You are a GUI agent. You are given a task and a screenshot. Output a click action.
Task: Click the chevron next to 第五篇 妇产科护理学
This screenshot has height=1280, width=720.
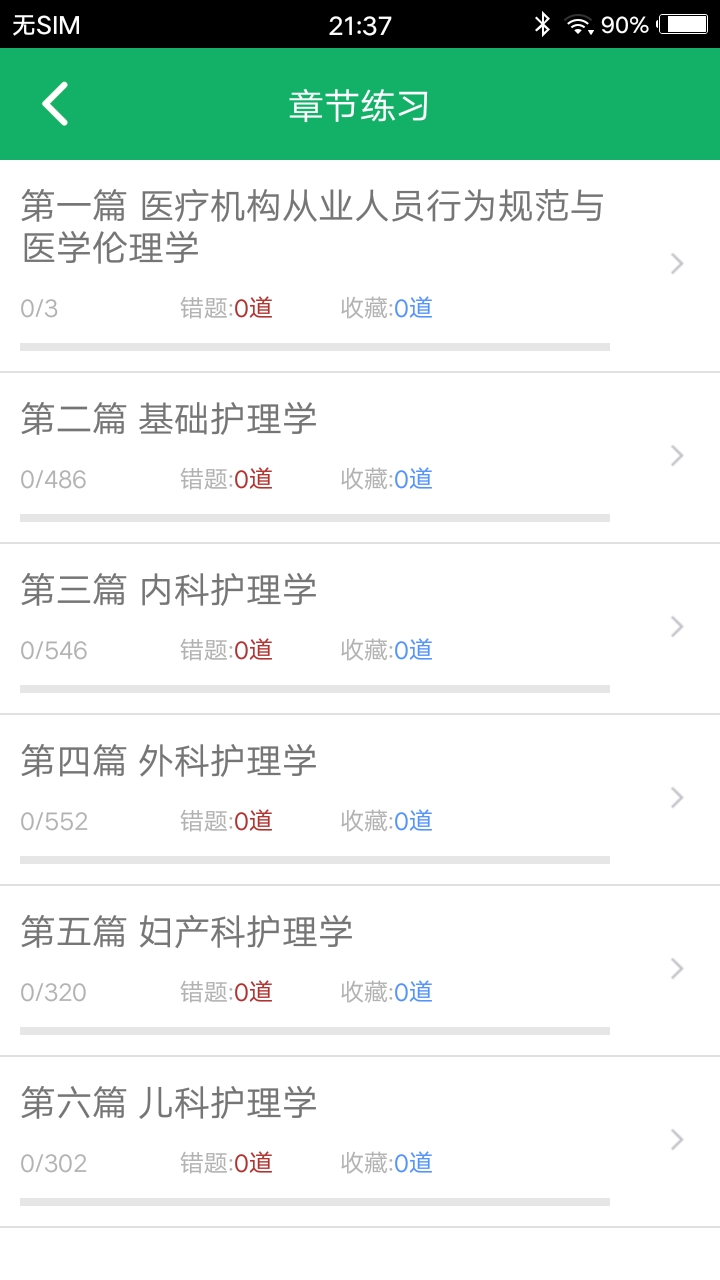pyautogui.click(x=677, y=968)
